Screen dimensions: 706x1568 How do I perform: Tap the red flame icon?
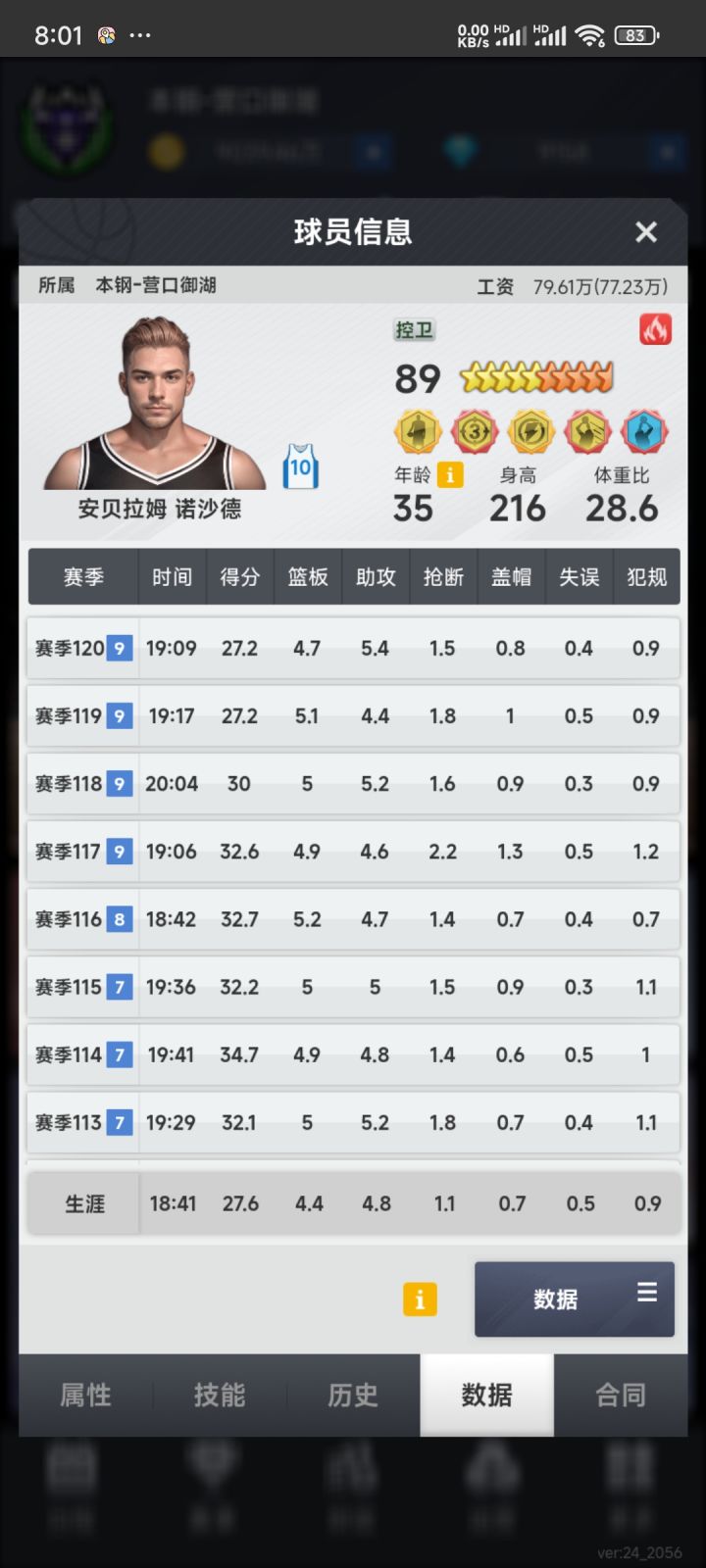[655, 329]
